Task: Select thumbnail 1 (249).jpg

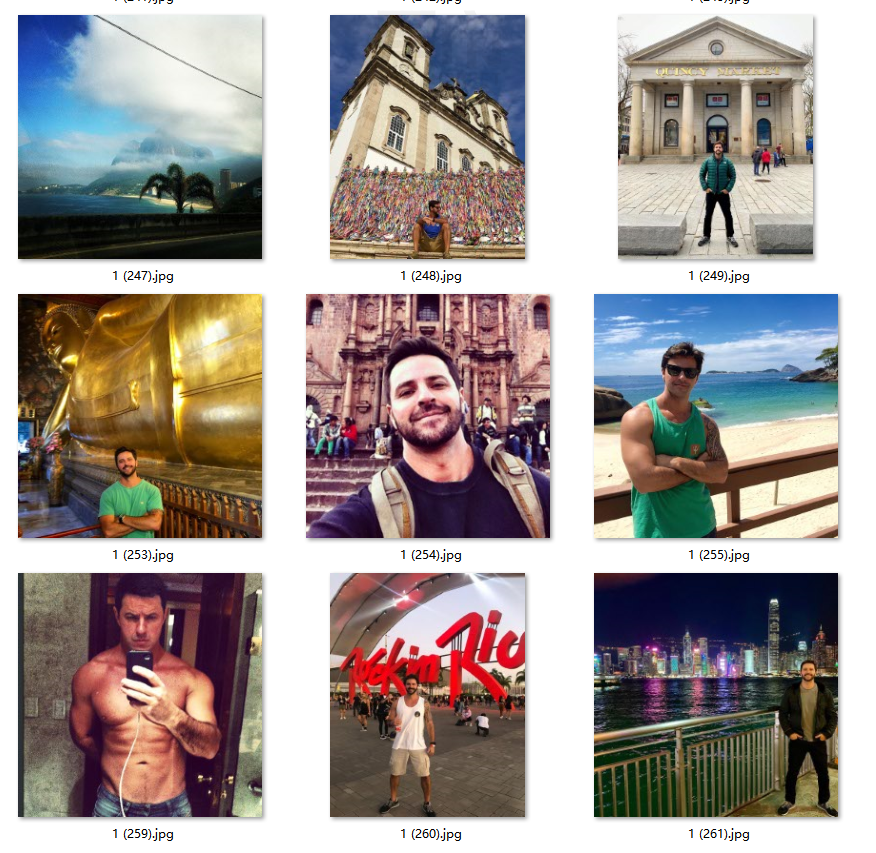Action: click(x=716, y=137)
